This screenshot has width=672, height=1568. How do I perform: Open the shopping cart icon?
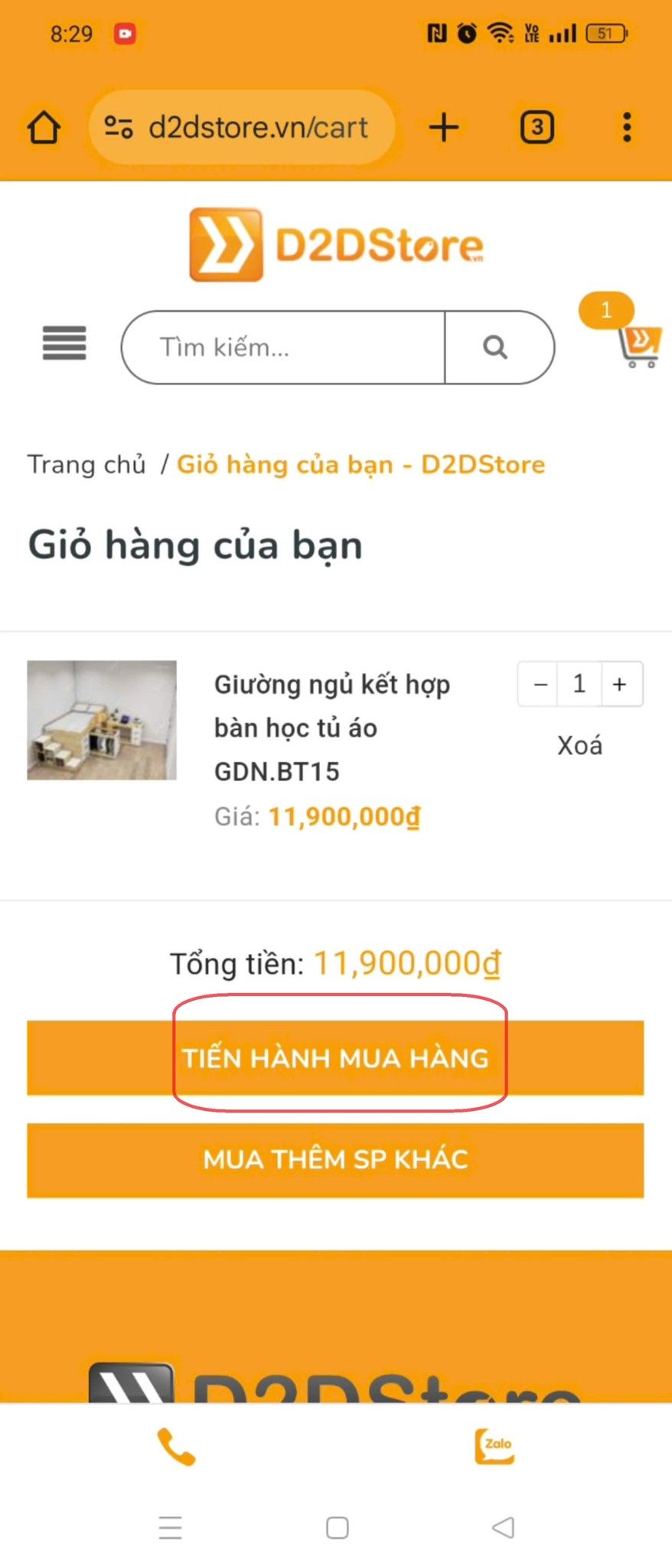pyautogui.click(x=638, y=345)
